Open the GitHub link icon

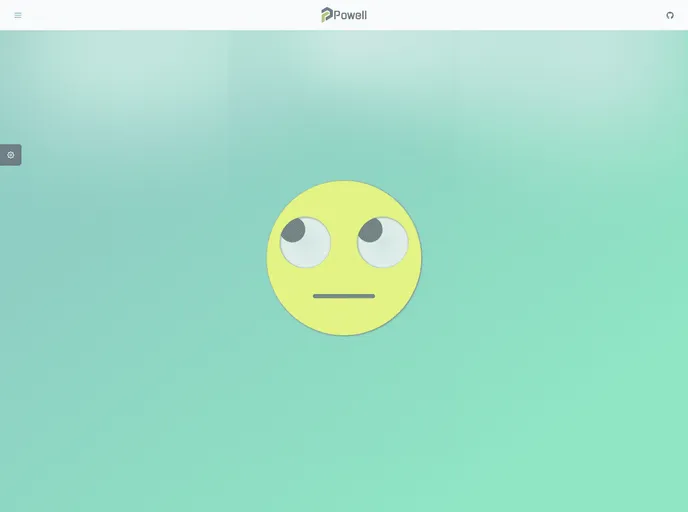pyautogui.click(x=670, y=15)
